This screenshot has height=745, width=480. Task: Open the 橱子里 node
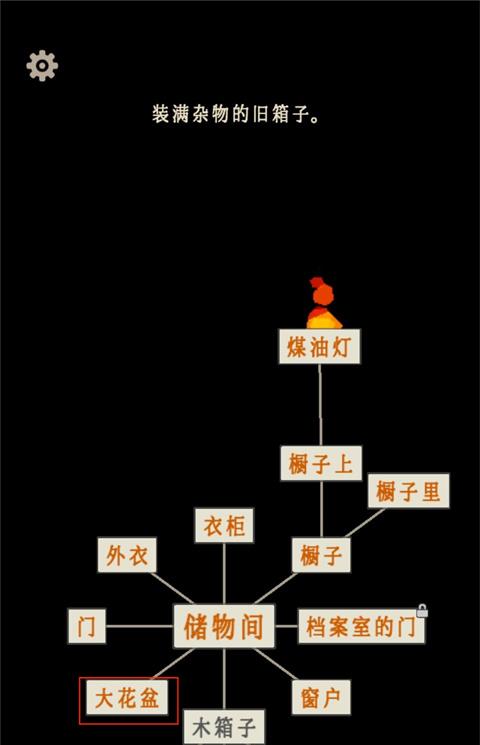click(408, 491)
